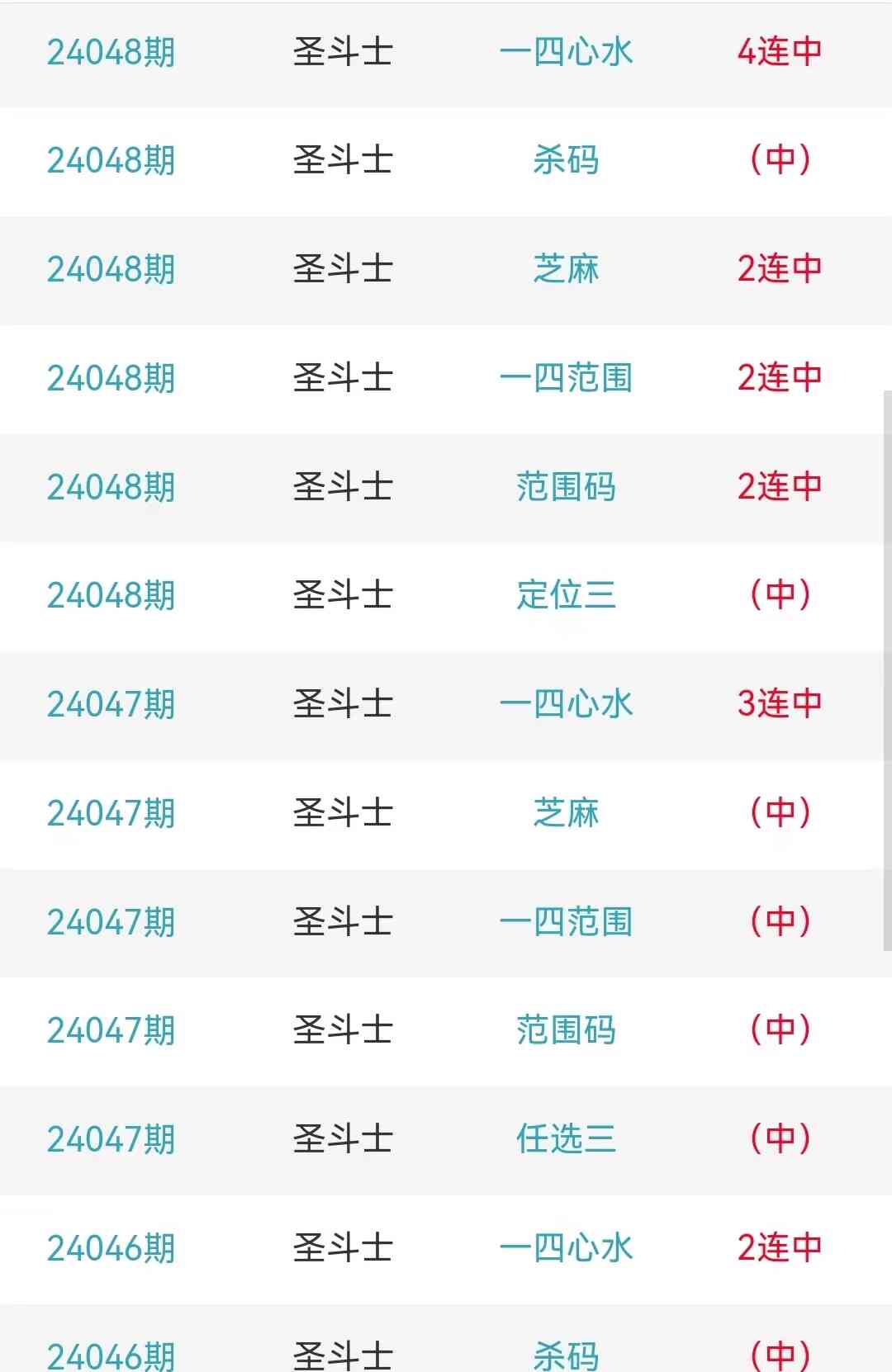
Task: Open the 24048期 杀码 entry
Action: 566,160
